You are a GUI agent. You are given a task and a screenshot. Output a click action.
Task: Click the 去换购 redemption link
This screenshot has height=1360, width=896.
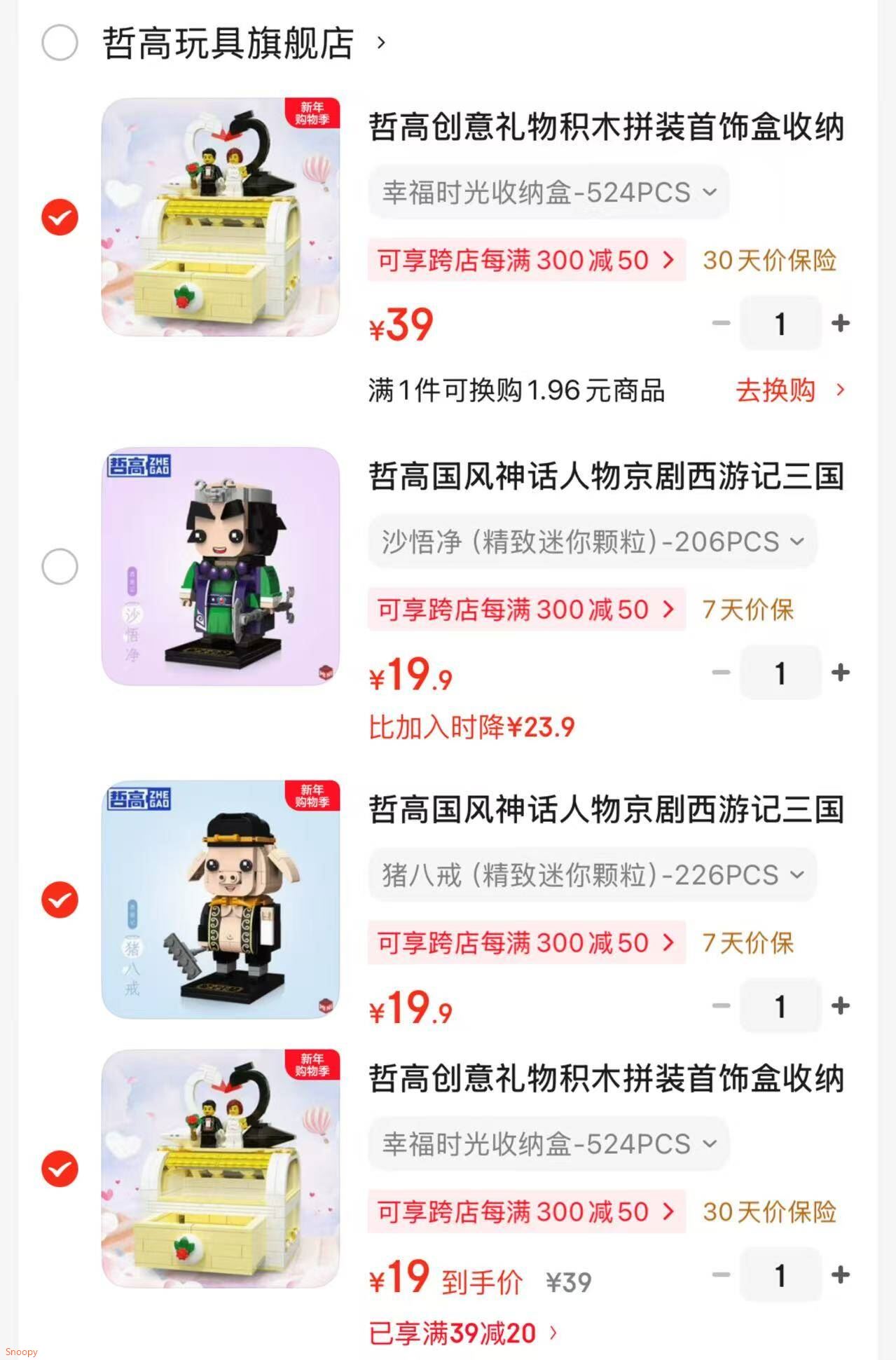[x=776, y=390]
